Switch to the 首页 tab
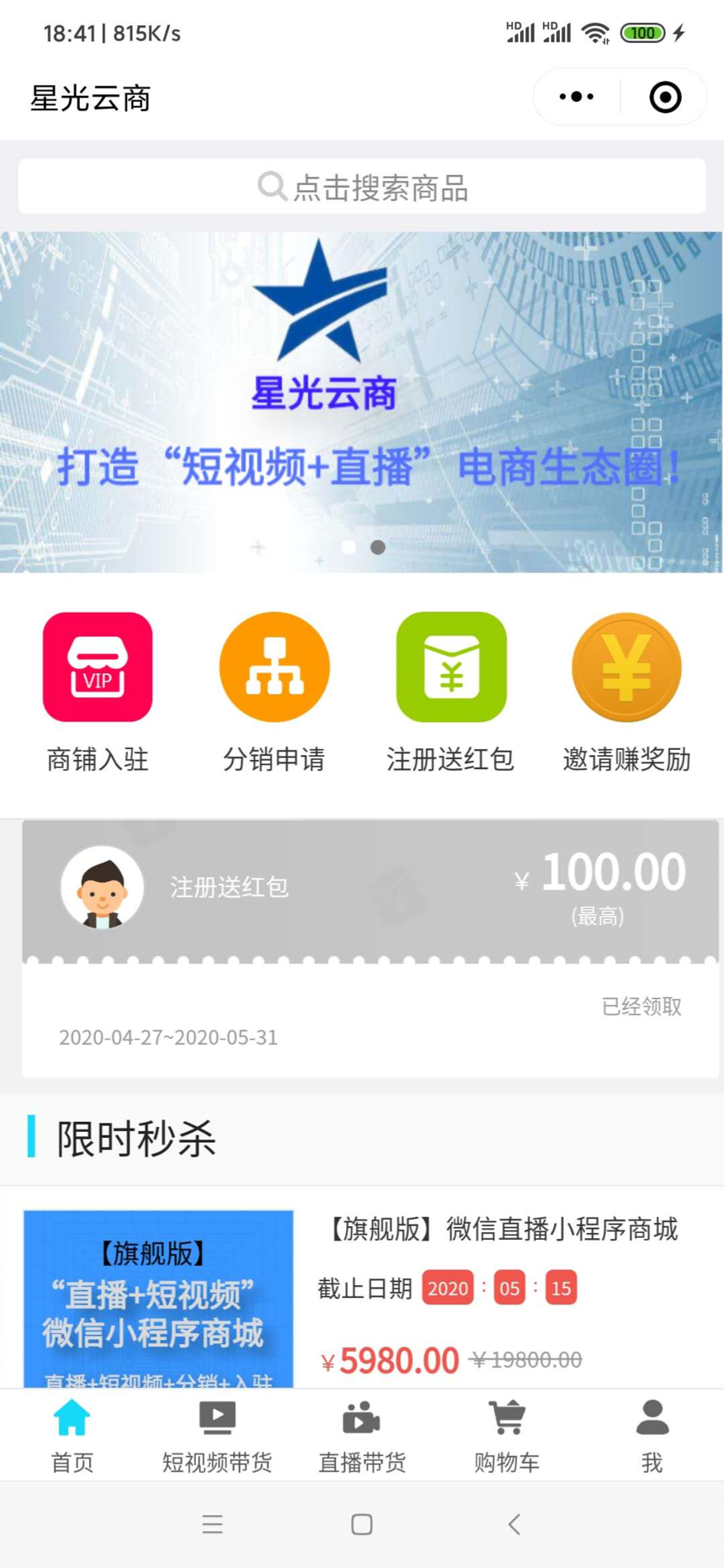Screen dimensions: 724x1568 click(72, 1436)
